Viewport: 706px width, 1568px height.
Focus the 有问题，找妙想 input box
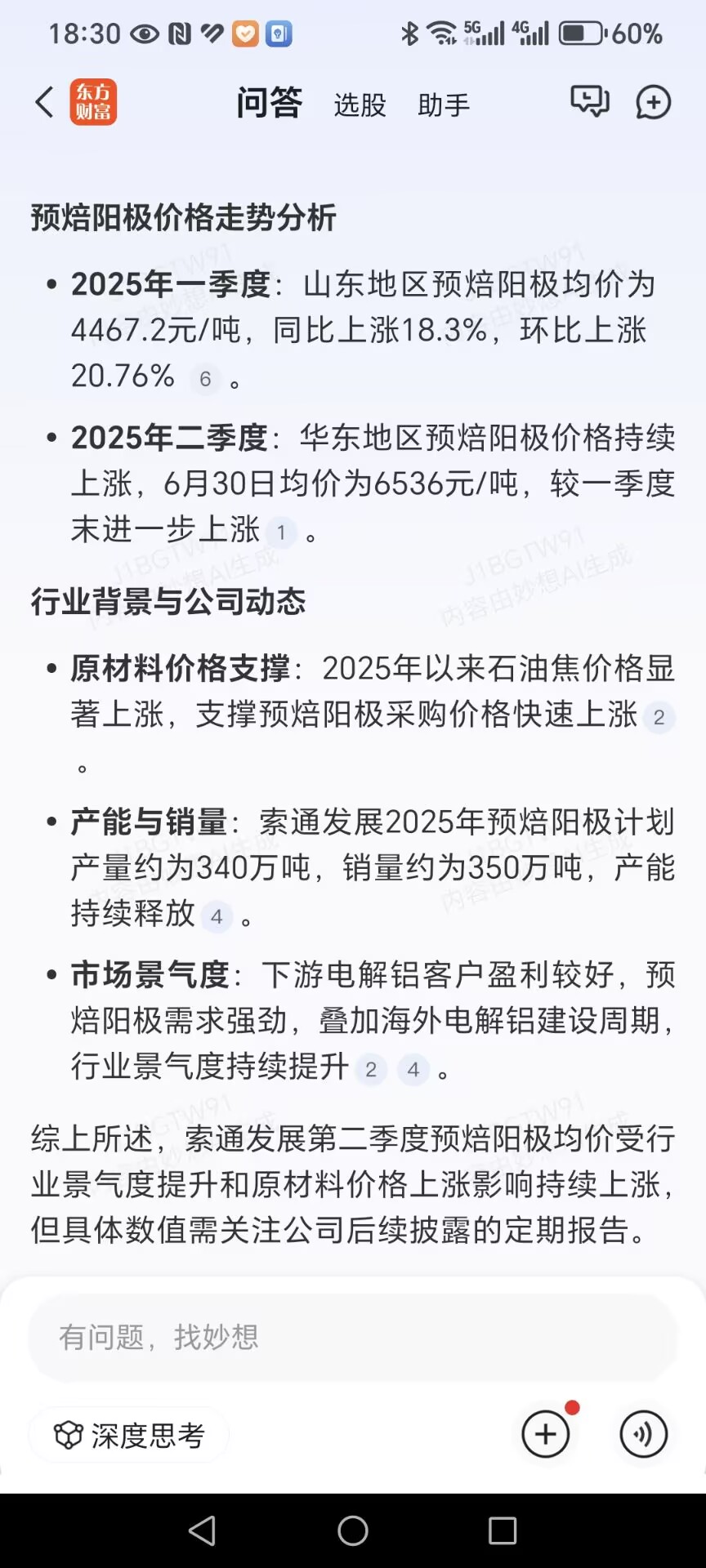pos(352,1338)
